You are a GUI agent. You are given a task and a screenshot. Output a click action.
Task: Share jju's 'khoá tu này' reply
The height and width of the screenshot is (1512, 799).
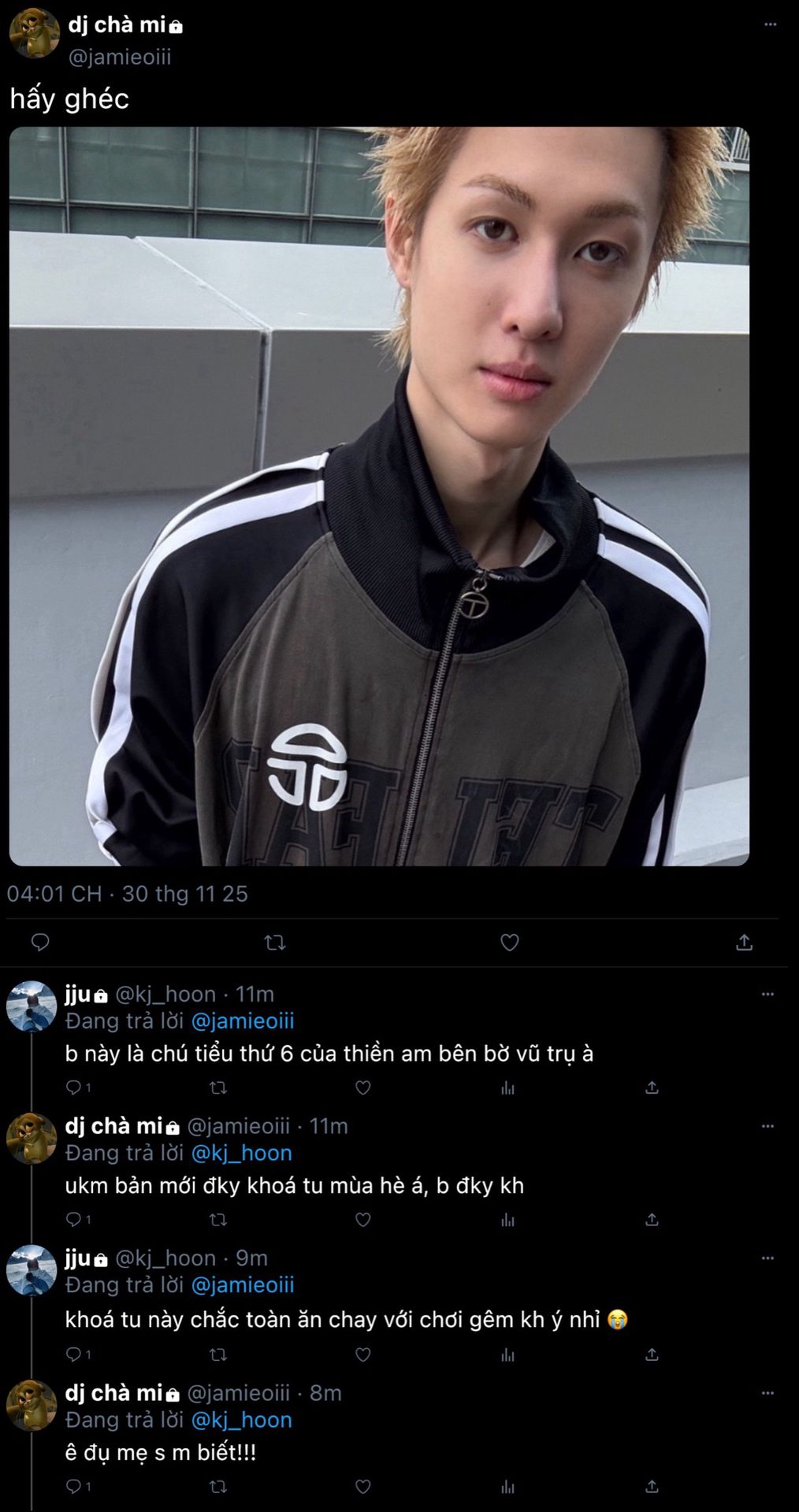pyautogui.click(x=652, y=1354)
